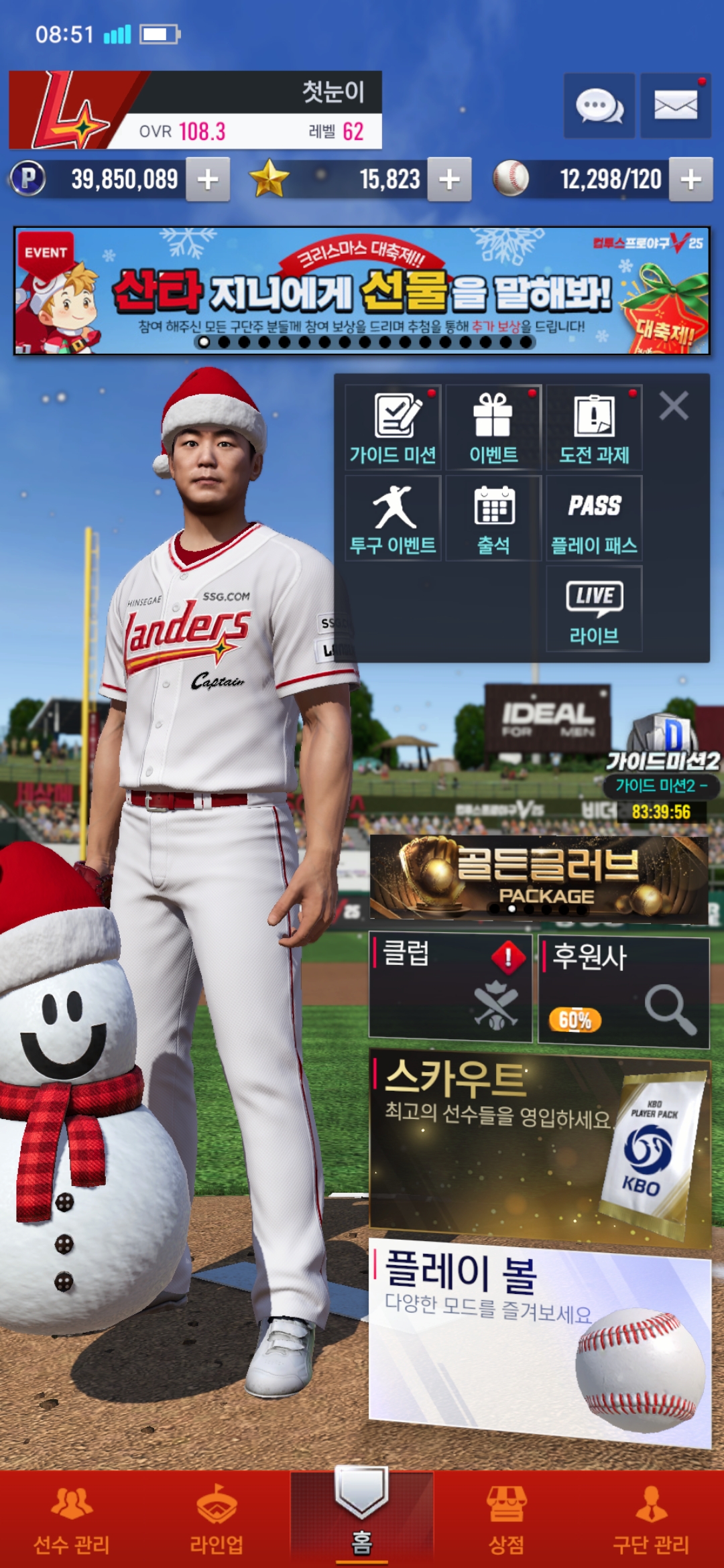Open 가이드 미션 from the quick menu
The height and width of the screenshot is (1568, 724).
[393, 428]
